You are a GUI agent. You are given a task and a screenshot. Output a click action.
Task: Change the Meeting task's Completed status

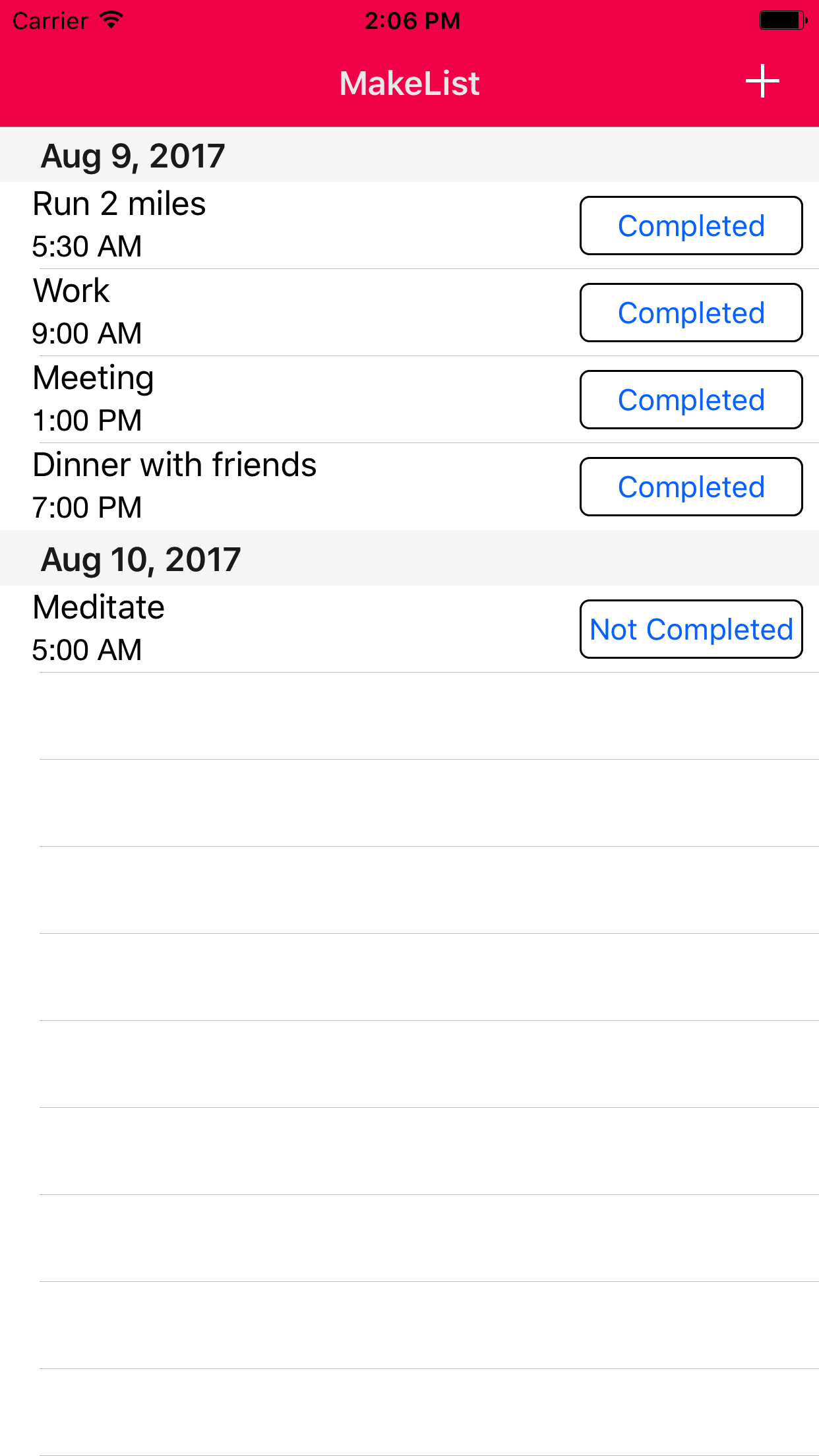coord(691,400)
